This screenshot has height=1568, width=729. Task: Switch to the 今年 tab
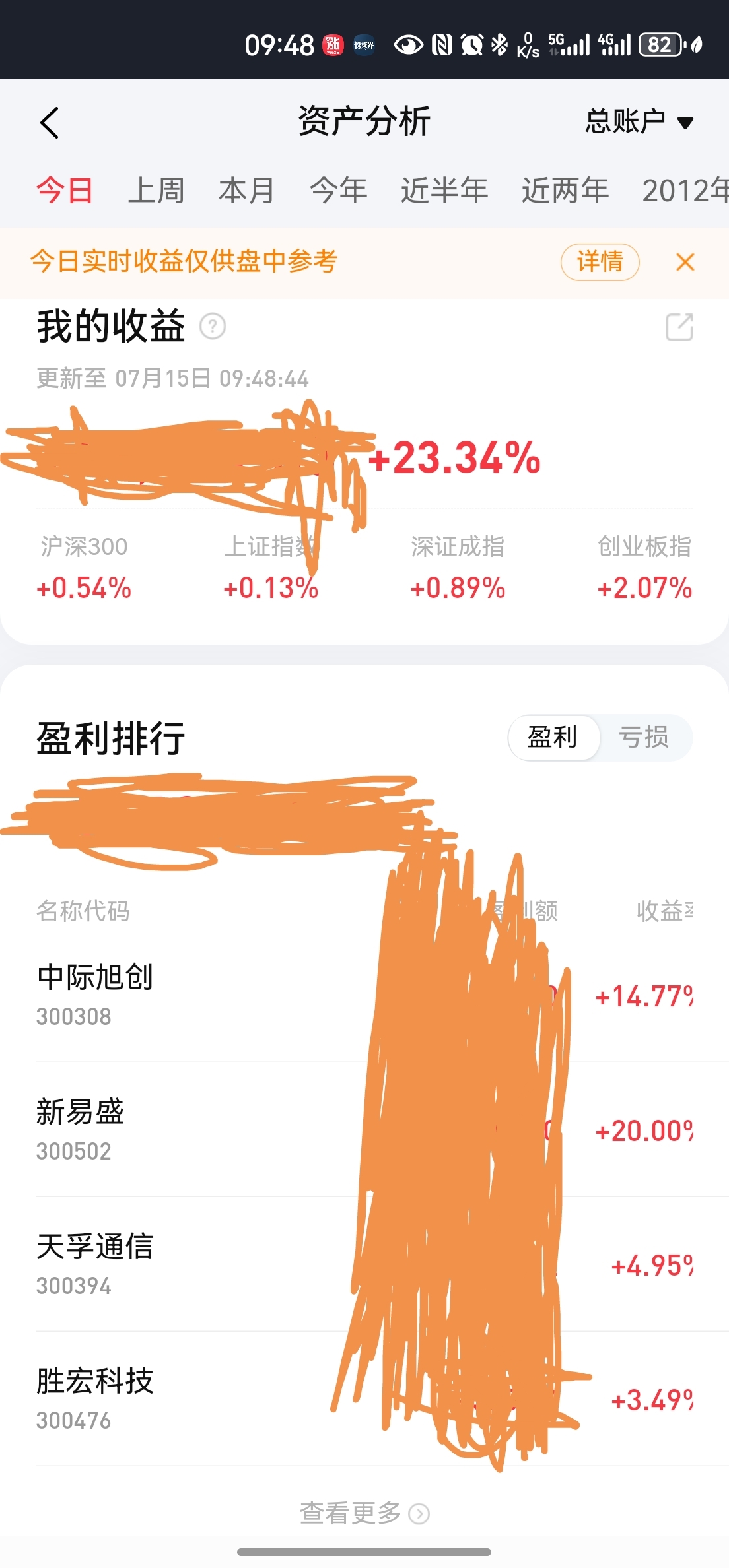pos(338,191)
